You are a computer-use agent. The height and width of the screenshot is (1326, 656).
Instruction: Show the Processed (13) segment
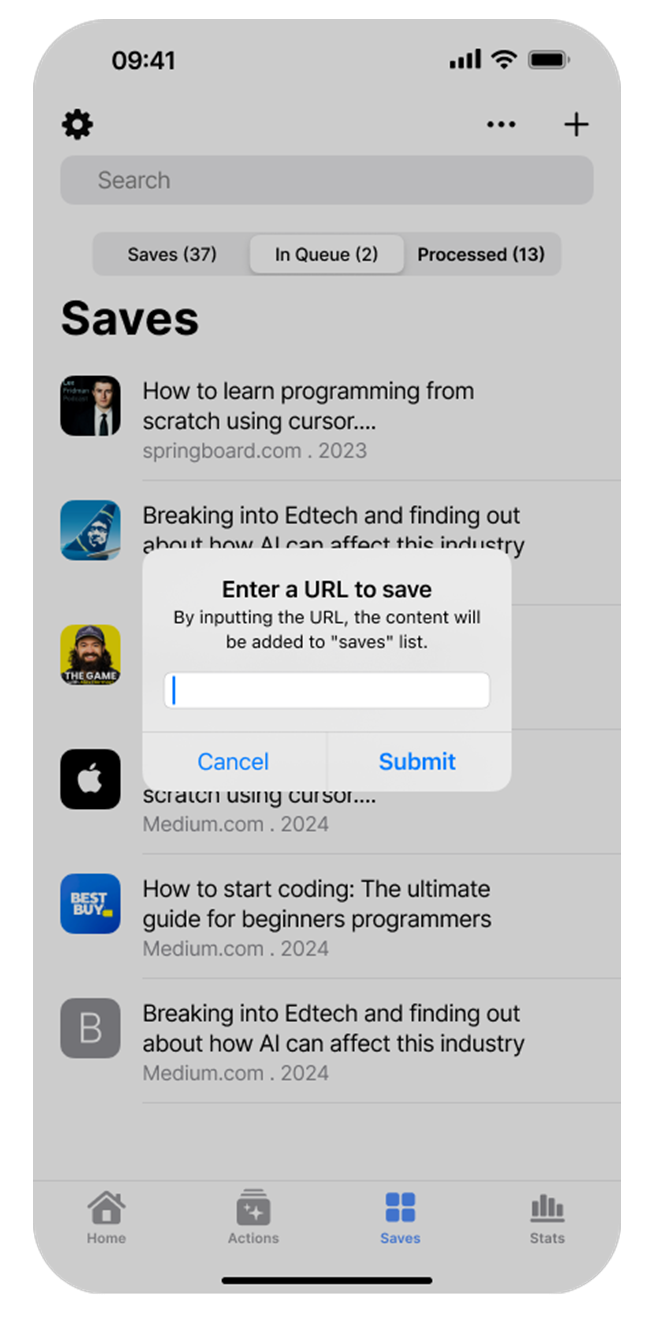click(x=481, y=254)
